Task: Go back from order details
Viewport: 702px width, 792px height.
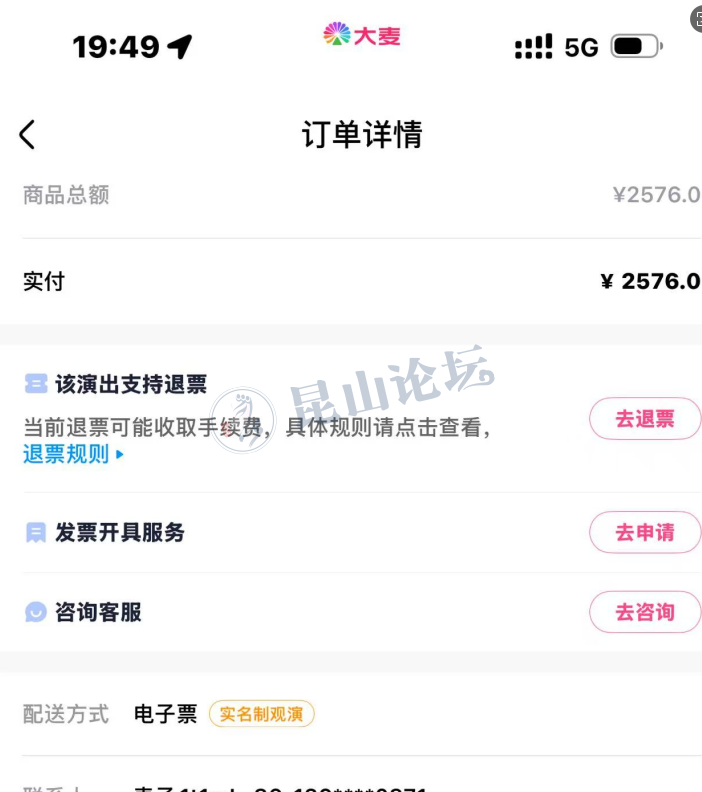Action: click(28, 135)
